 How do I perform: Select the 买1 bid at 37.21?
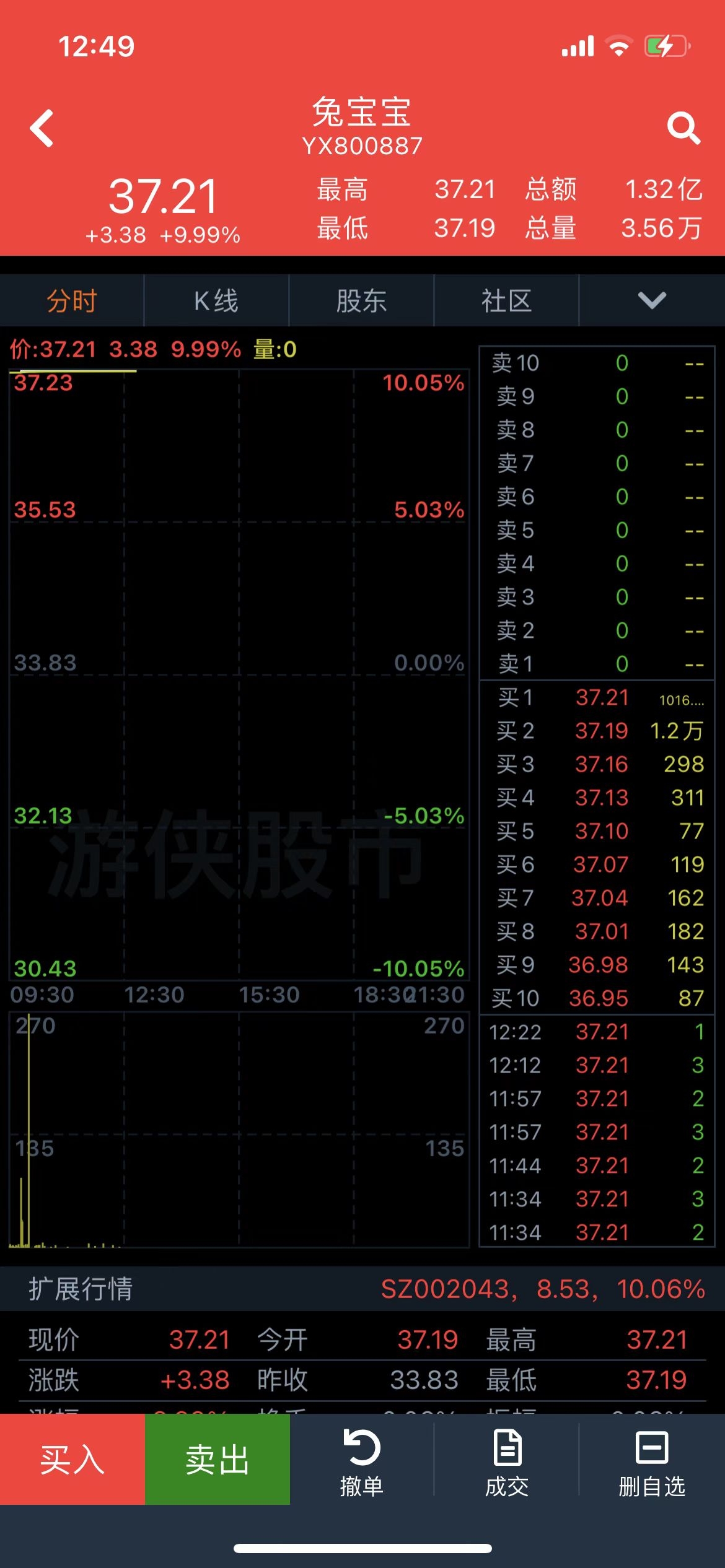click(x=598, y=698)
